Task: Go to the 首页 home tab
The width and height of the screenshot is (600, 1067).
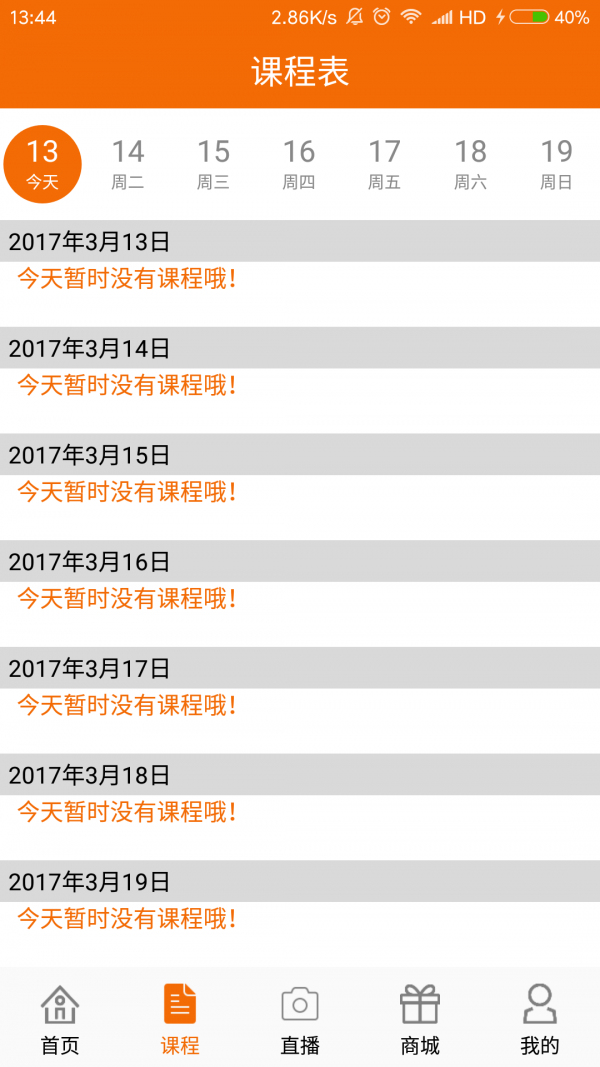Action: tap(60, 1019)
